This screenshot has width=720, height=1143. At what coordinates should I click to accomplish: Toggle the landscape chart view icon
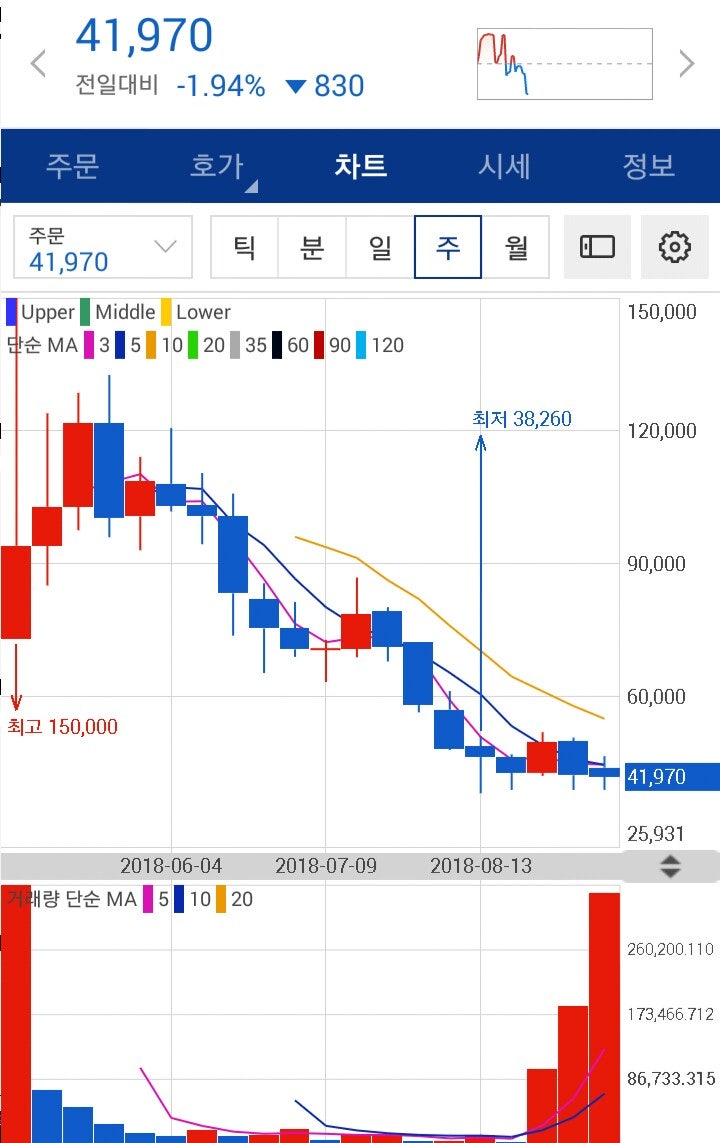point(597,247)
